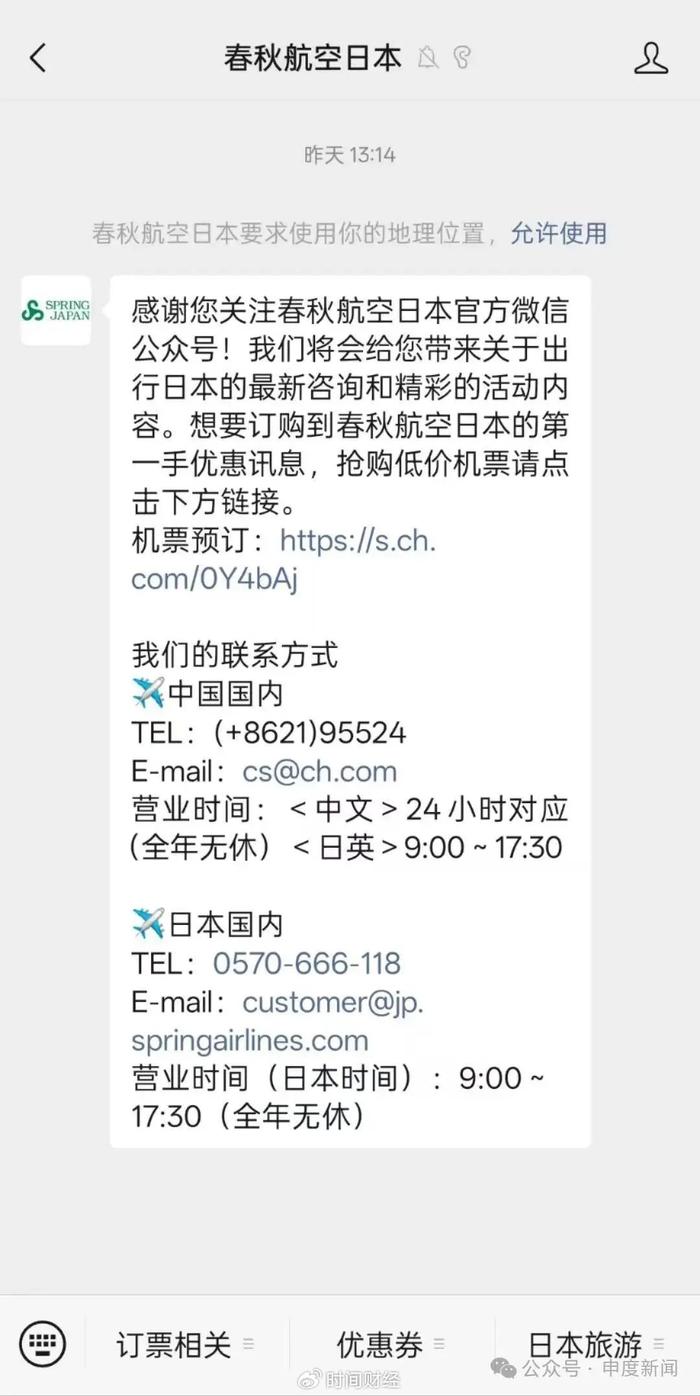Open the account profile icon

coord(651,58)
